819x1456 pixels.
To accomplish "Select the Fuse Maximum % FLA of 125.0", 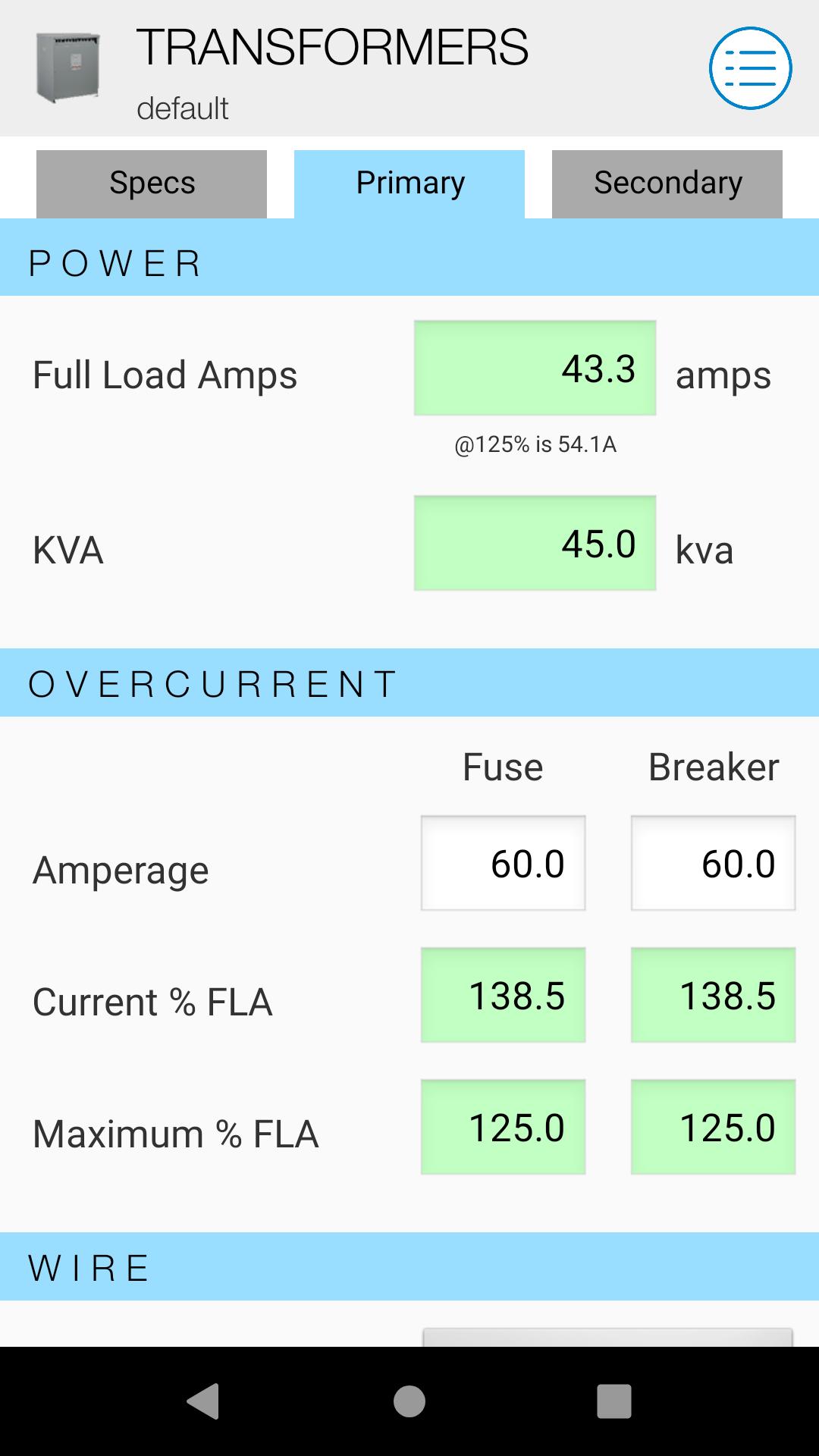I will click(502, 1128).
